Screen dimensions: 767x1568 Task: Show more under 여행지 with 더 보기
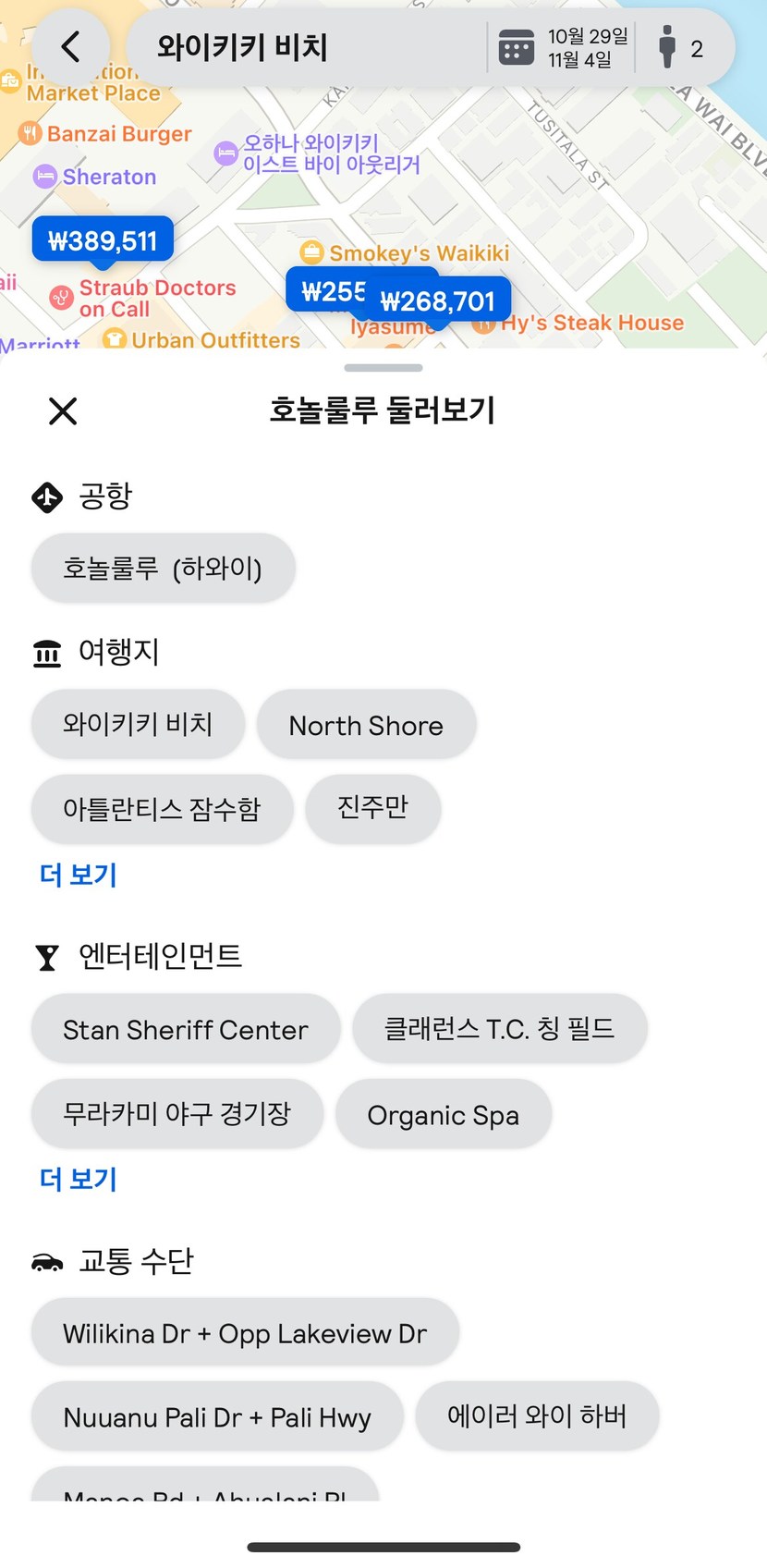click(x=79, y=875)
